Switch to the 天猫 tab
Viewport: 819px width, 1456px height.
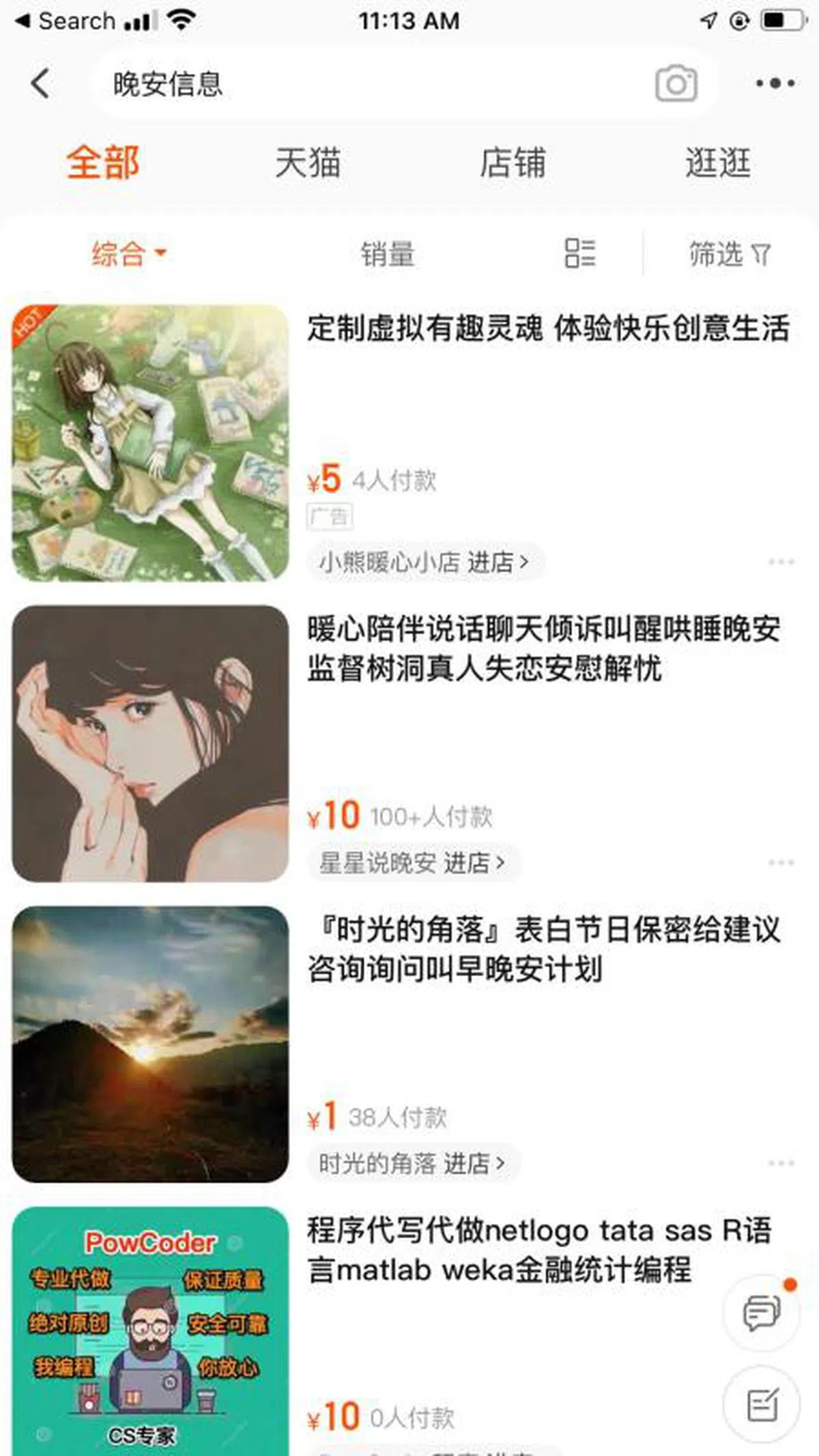coord(308,163)
